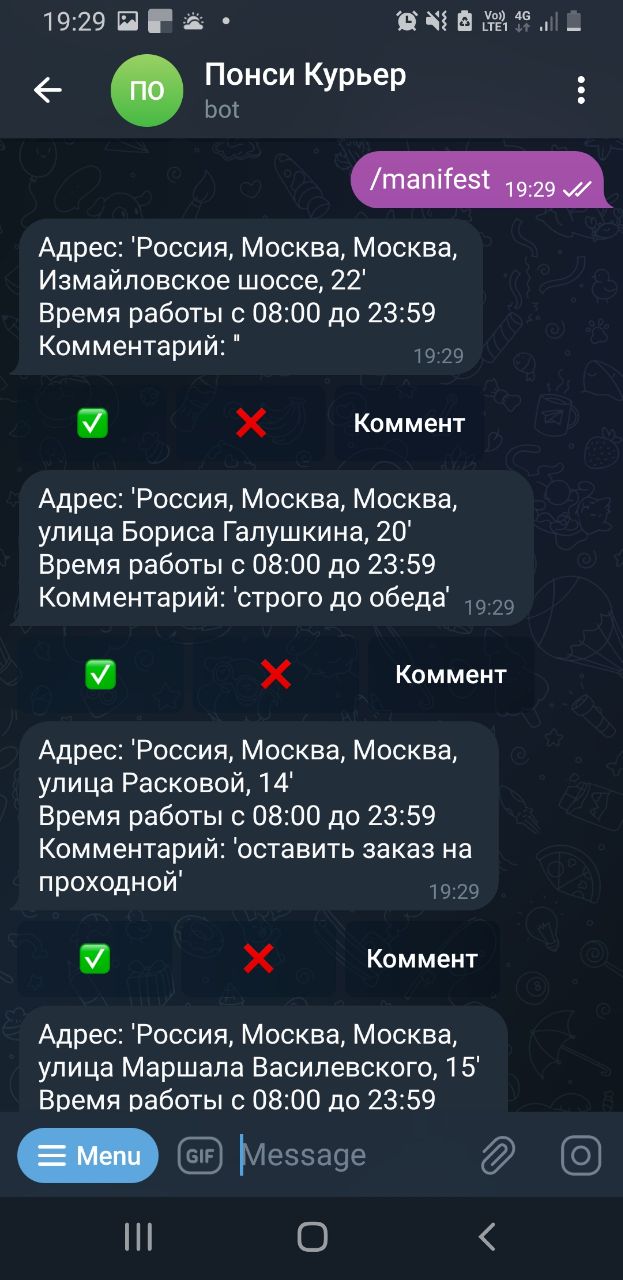Open the Понси Курьер bot profile
Viewport: 623px width, 1280px height.
coord(305,90)
